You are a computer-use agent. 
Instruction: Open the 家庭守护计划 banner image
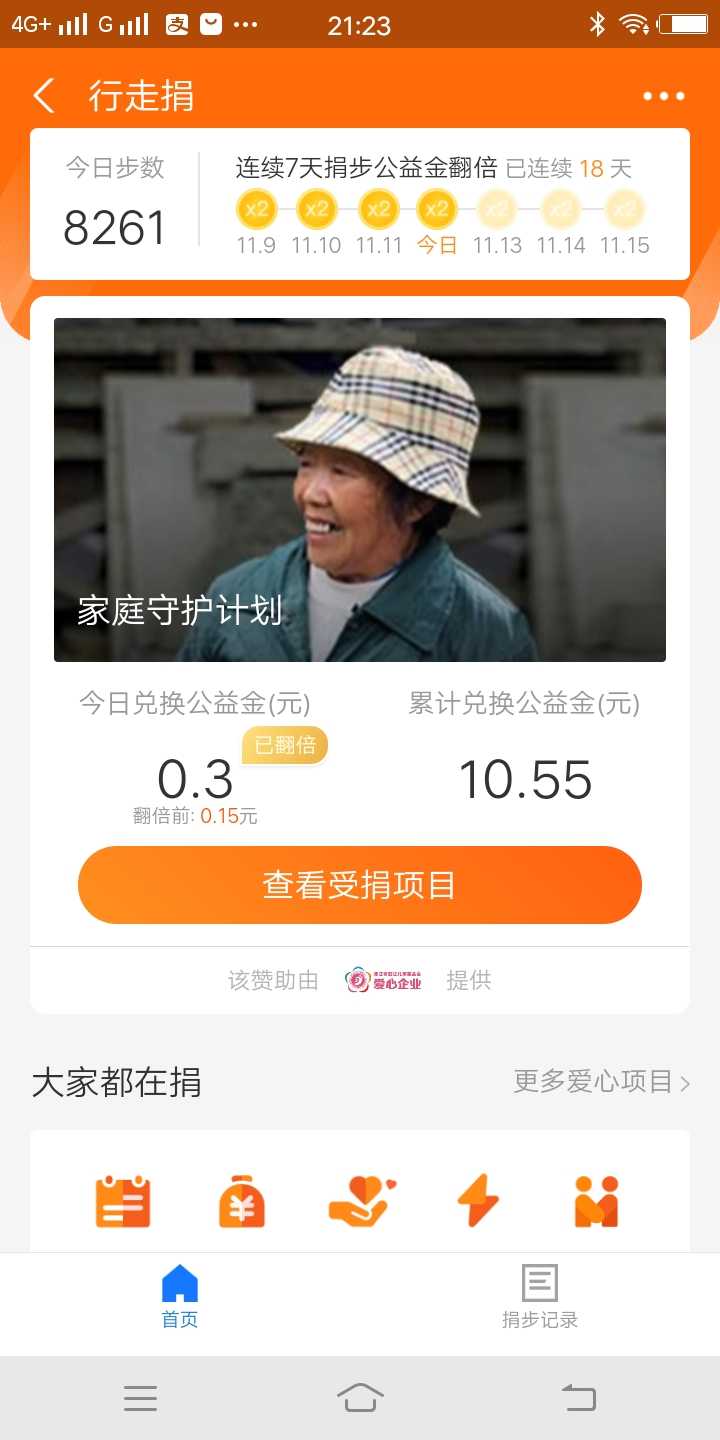tap(360, 490)
